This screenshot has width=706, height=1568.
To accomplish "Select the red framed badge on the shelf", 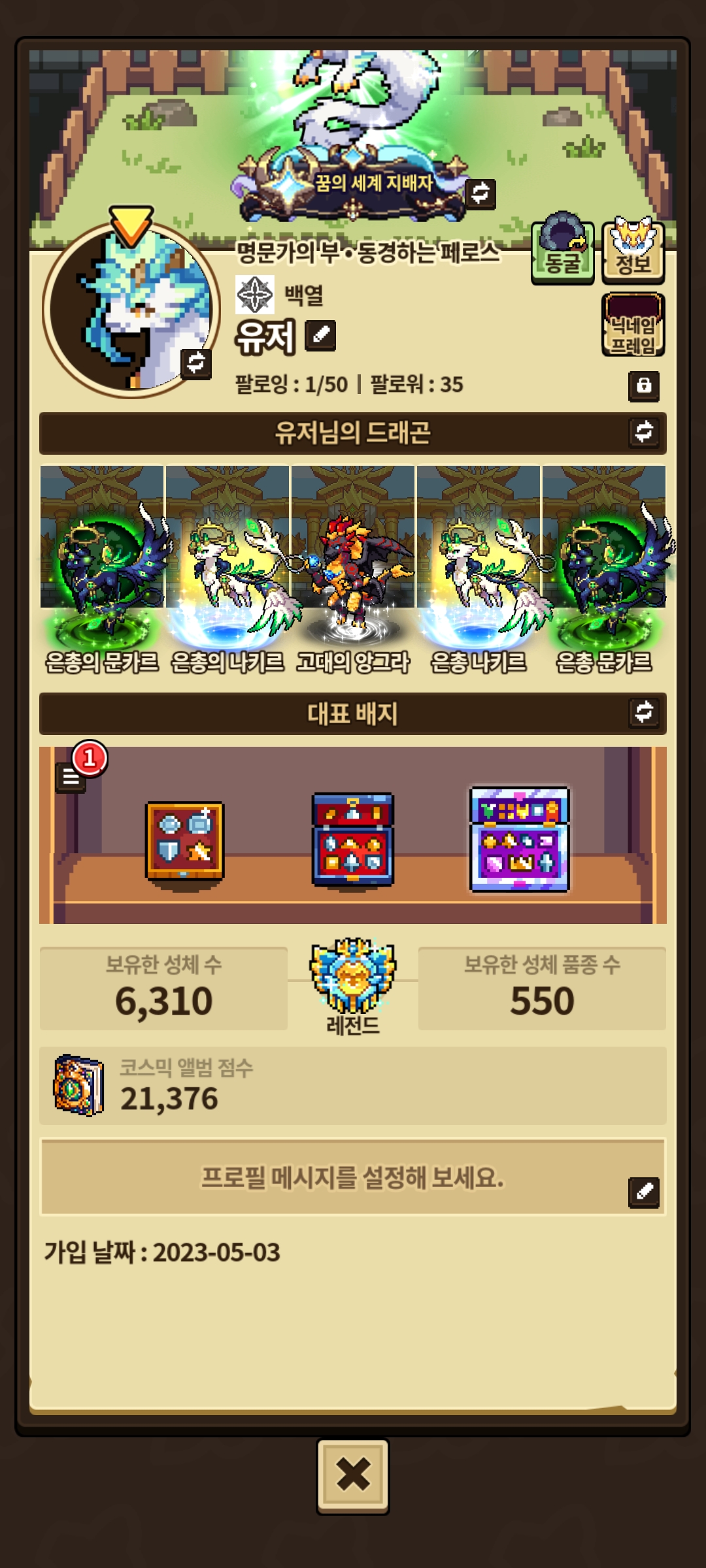I will pos(185,841).
